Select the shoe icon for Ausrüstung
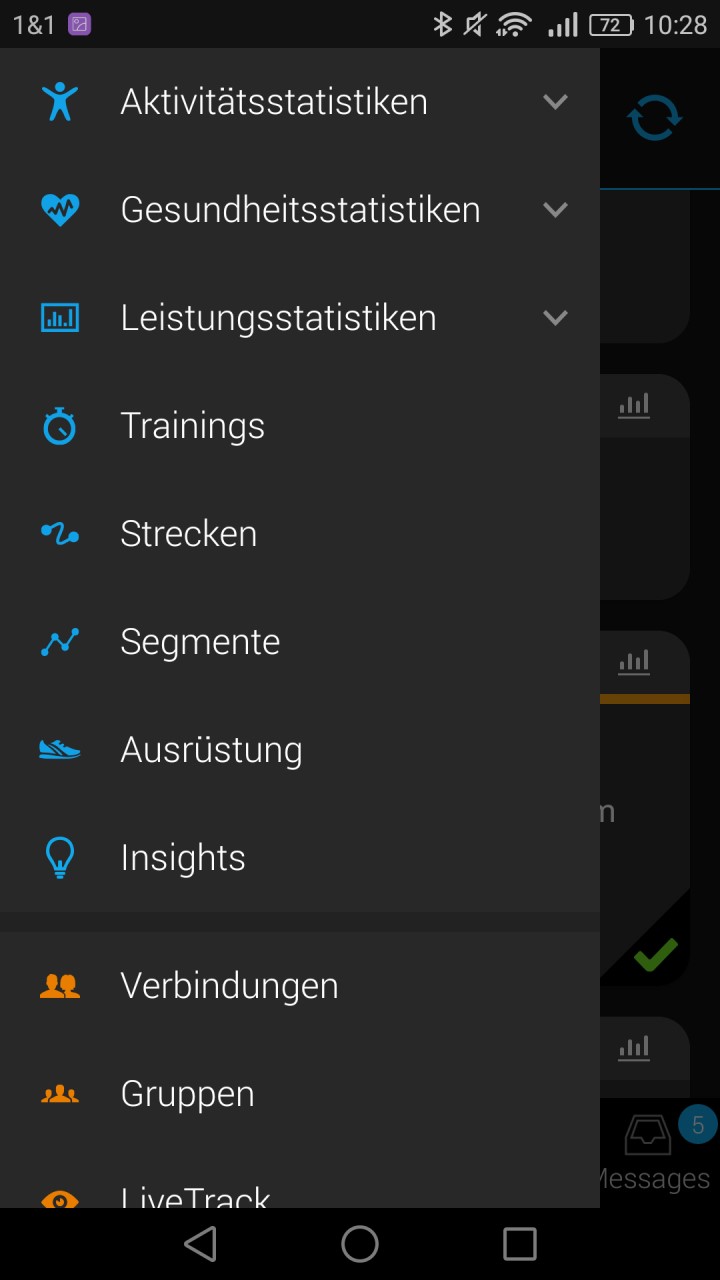The height and width of the screenshot is (1280, 720). pyautogui.click(x=60, y=749)
